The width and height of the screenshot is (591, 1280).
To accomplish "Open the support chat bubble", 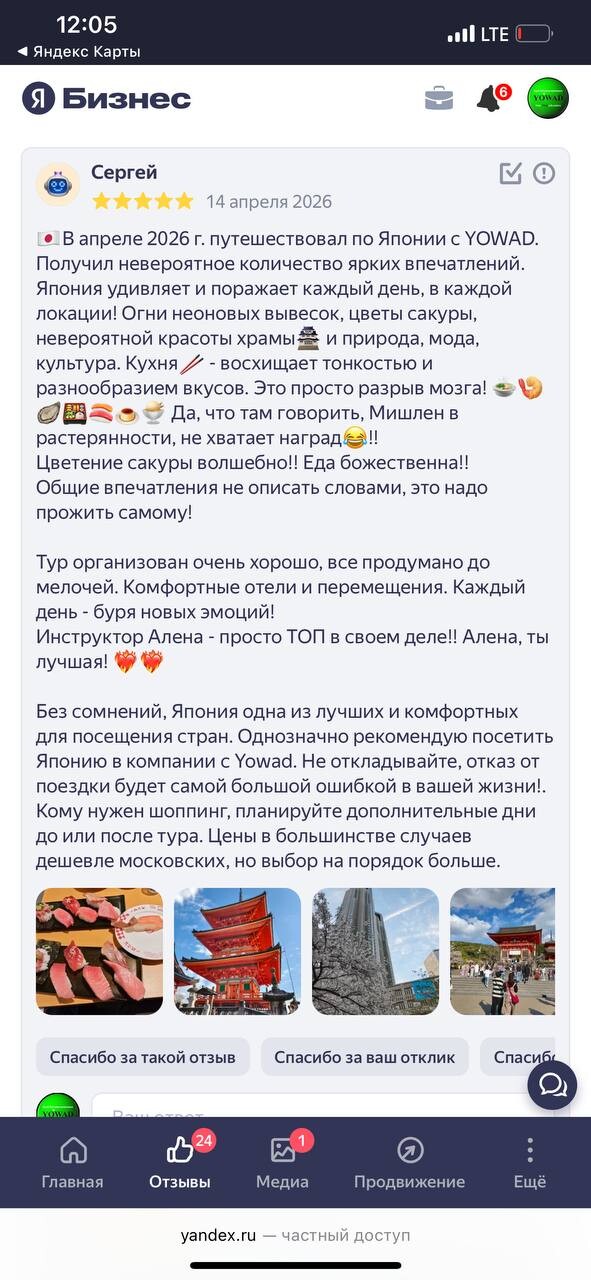I will 552,1086.
